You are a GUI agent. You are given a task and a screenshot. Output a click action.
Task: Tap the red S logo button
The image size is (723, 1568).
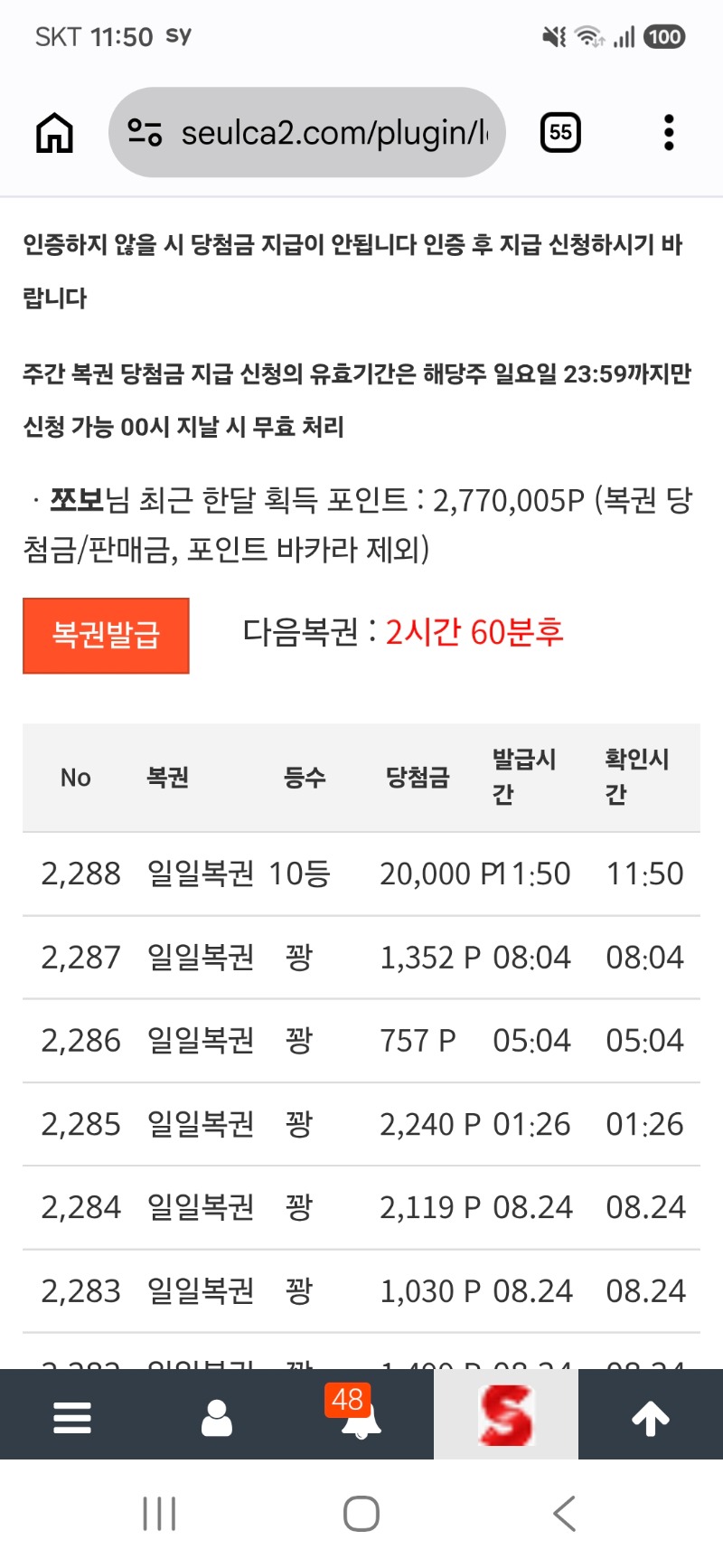pos(506,1415)
